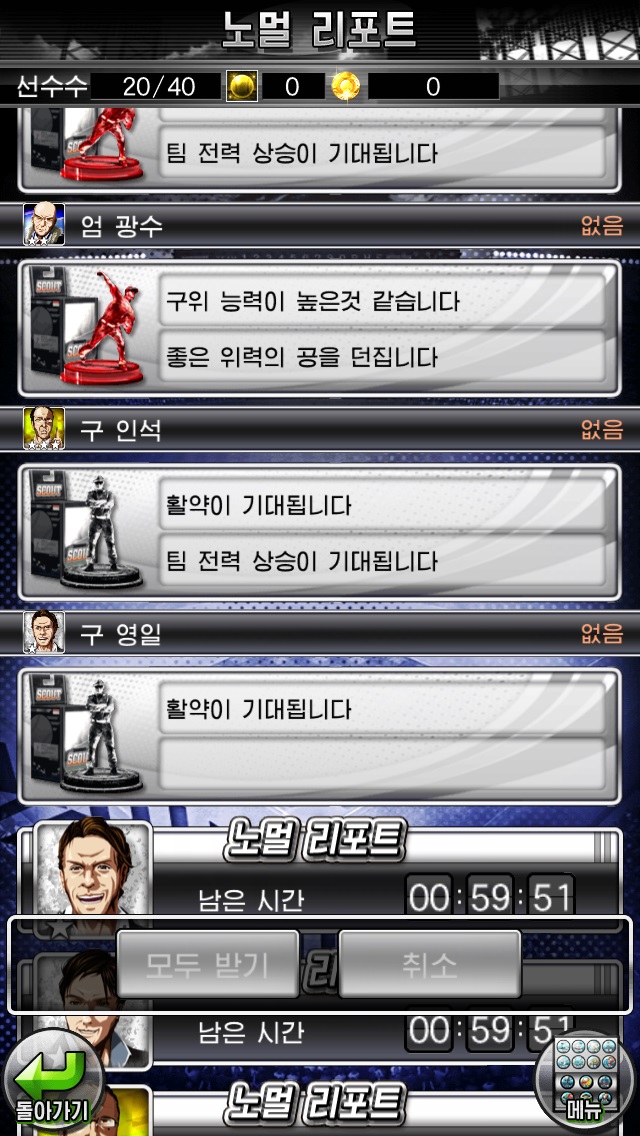
Task: Open scout report card under 구 인석
Action: click(x=320, y=533)
